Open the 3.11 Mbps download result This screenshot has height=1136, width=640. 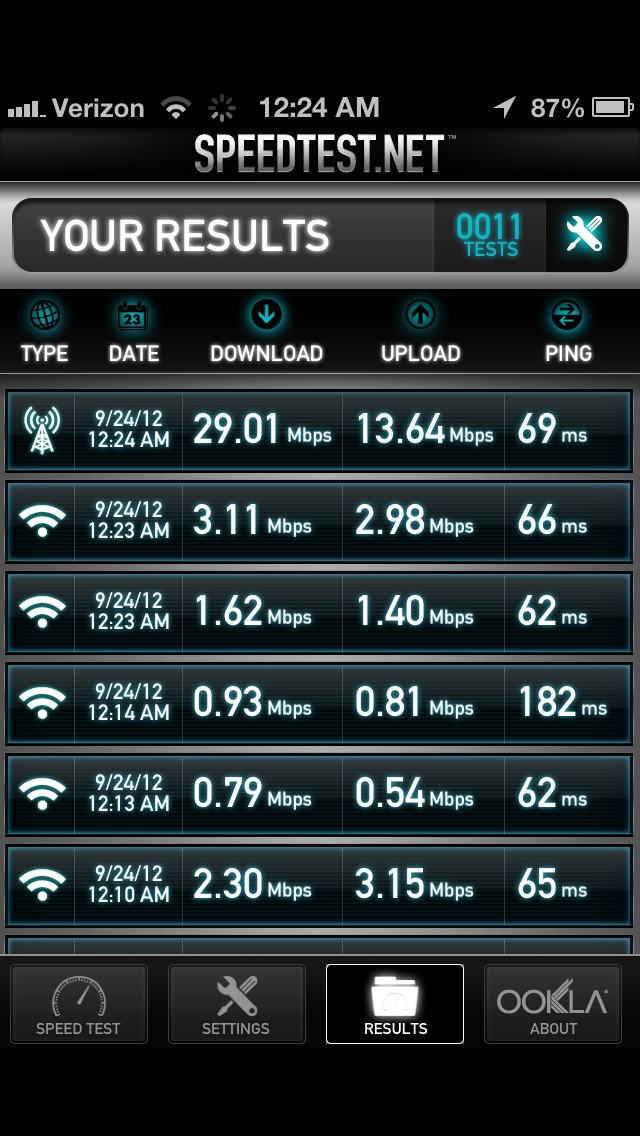(318, 521)
